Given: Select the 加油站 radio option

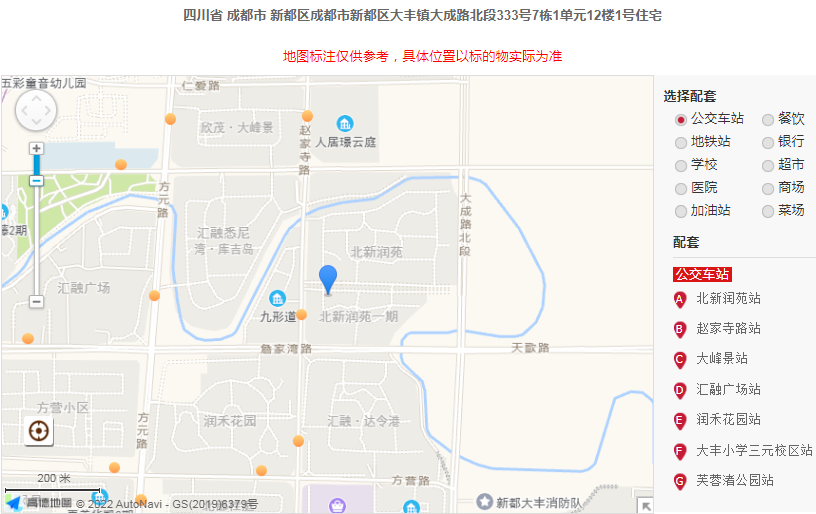Looking at the screenshot, I should (681, 211).
